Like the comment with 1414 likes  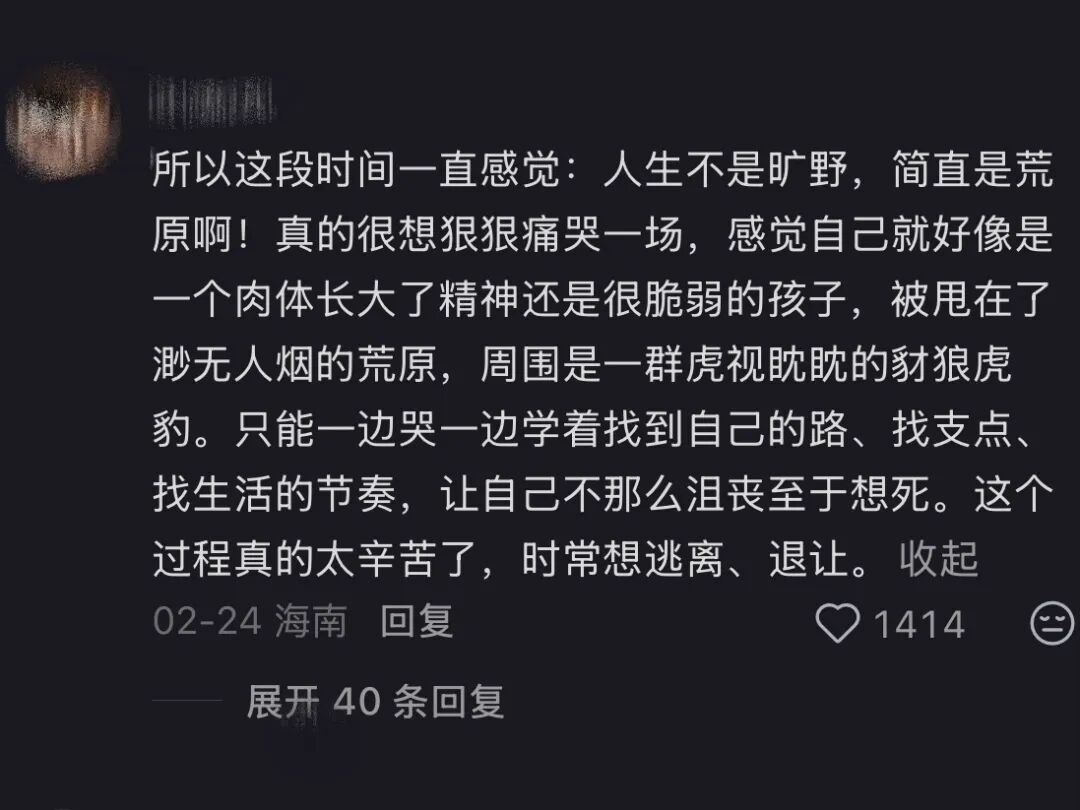click(838, 624)
